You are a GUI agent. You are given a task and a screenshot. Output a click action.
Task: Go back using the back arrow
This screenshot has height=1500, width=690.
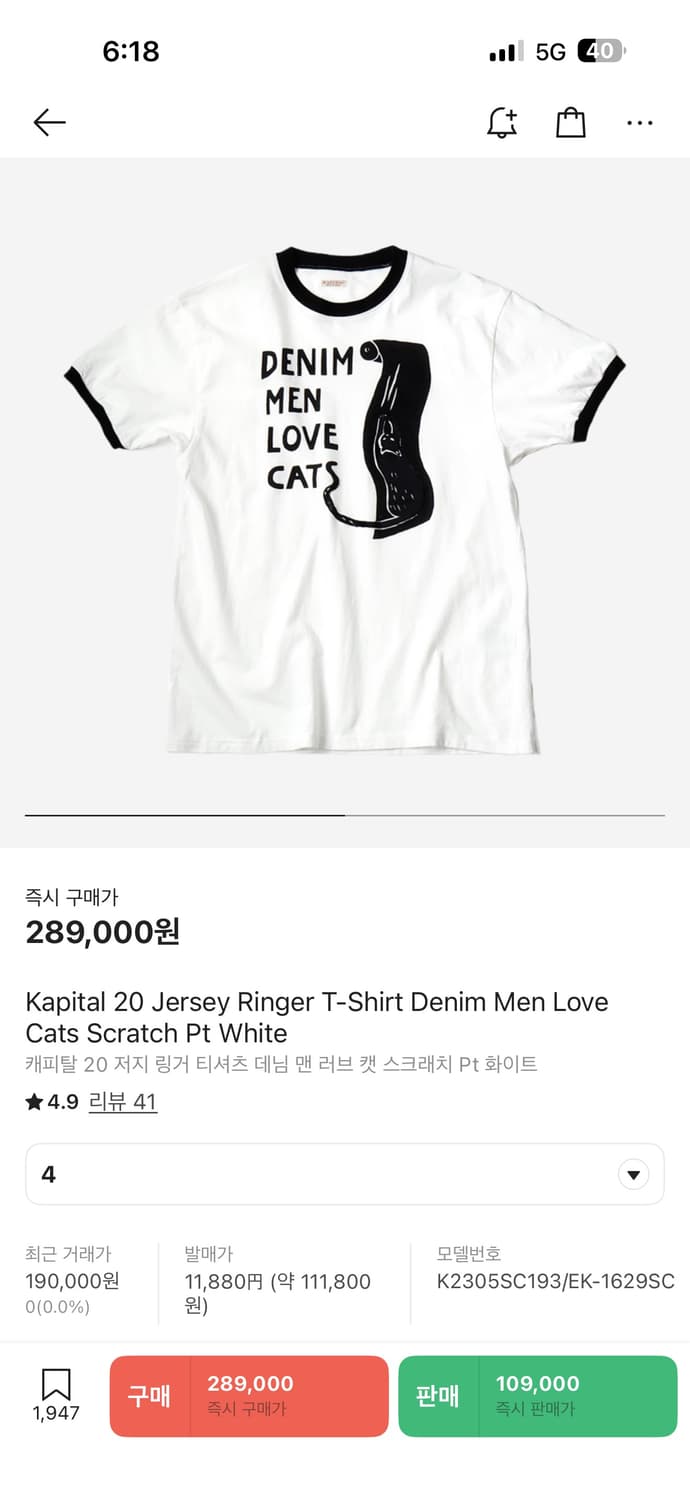click(x=49, y=123)
